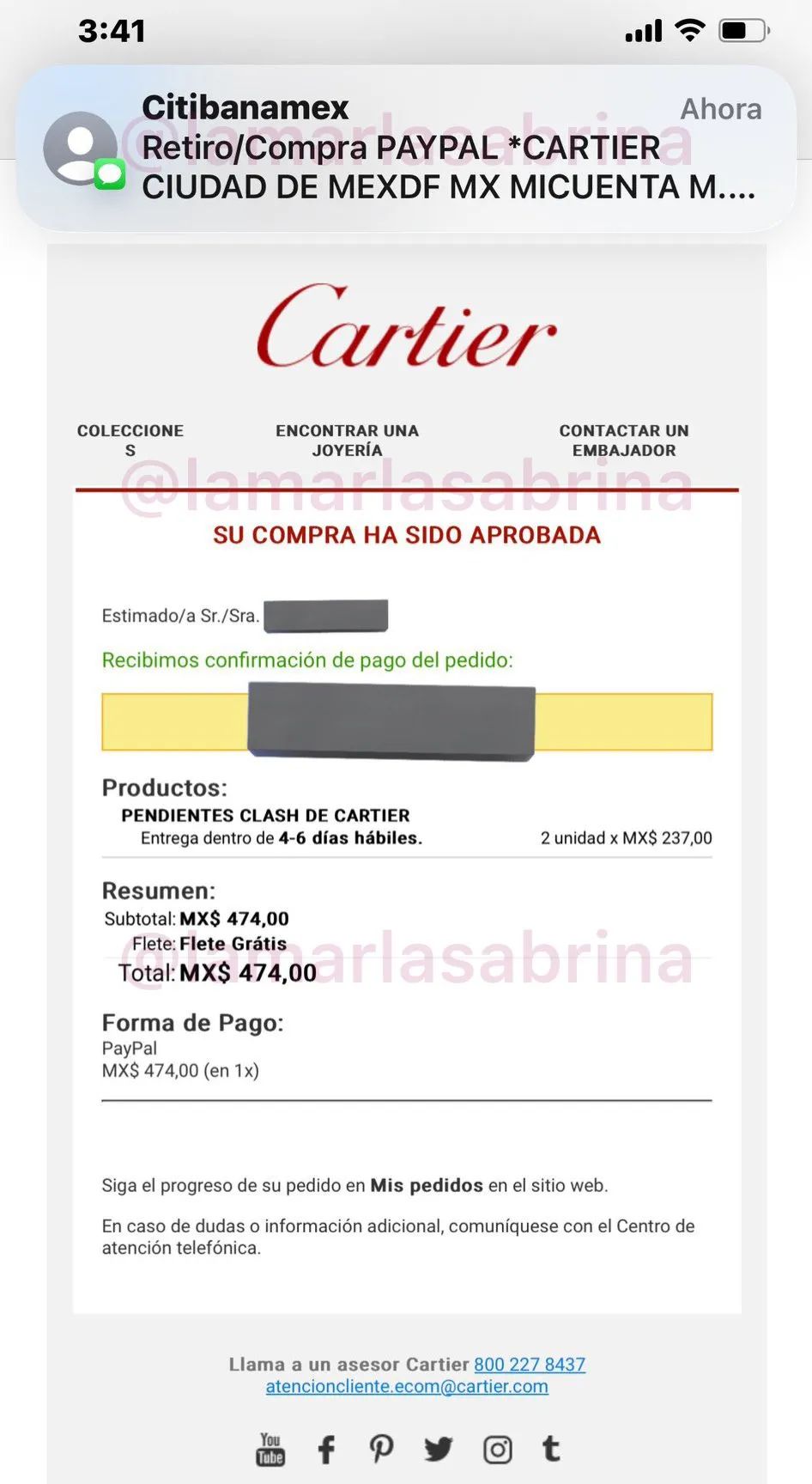Open Contactar un embajador link
The width and height of the screenshot is (812, 1484).
pyautogui.click(x=624, y=440)
